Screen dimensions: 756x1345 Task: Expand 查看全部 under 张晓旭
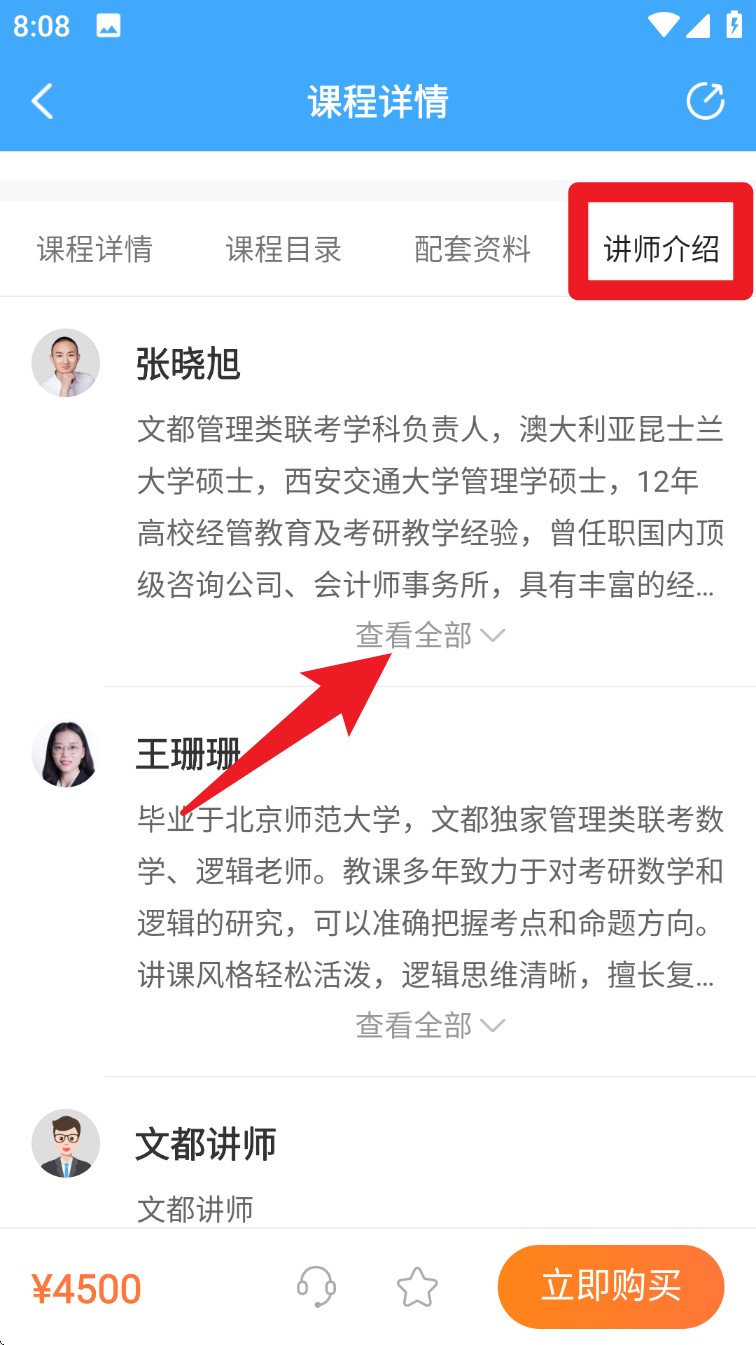click(430, 636)
